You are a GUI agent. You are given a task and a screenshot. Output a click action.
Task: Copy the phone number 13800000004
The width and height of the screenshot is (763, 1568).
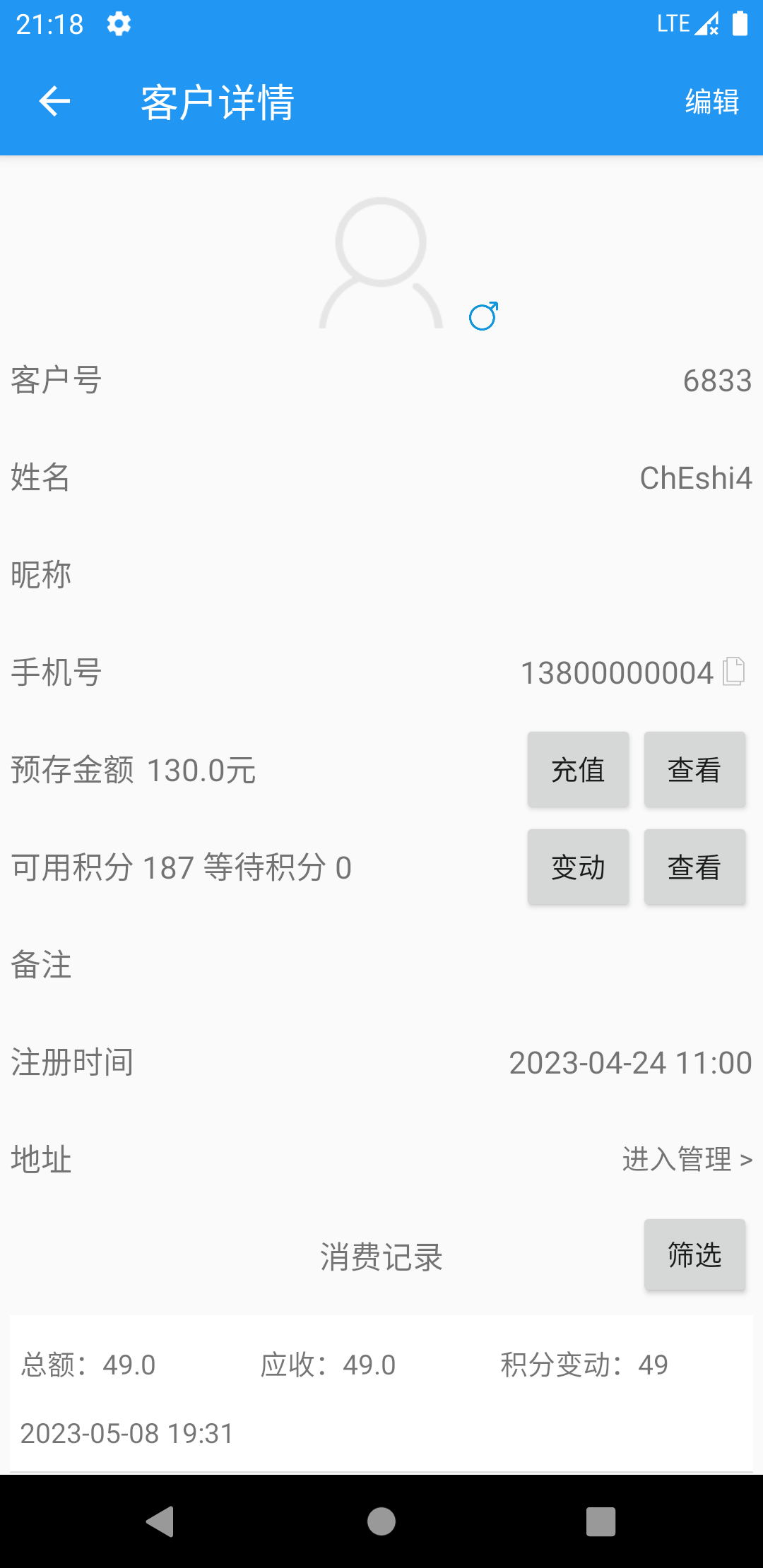click(x=734, y=672)
